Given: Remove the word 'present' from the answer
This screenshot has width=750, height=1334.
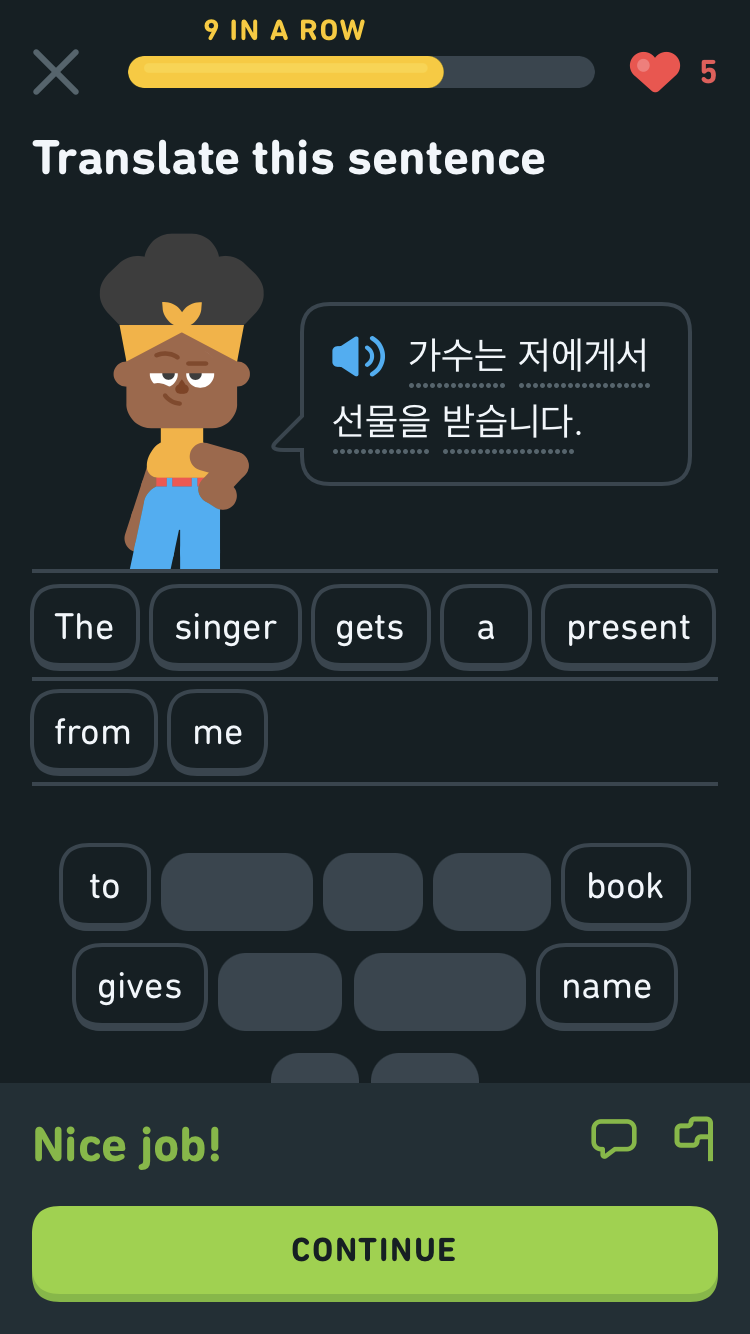Looking at the screenshot, I should tap(628, 627).
